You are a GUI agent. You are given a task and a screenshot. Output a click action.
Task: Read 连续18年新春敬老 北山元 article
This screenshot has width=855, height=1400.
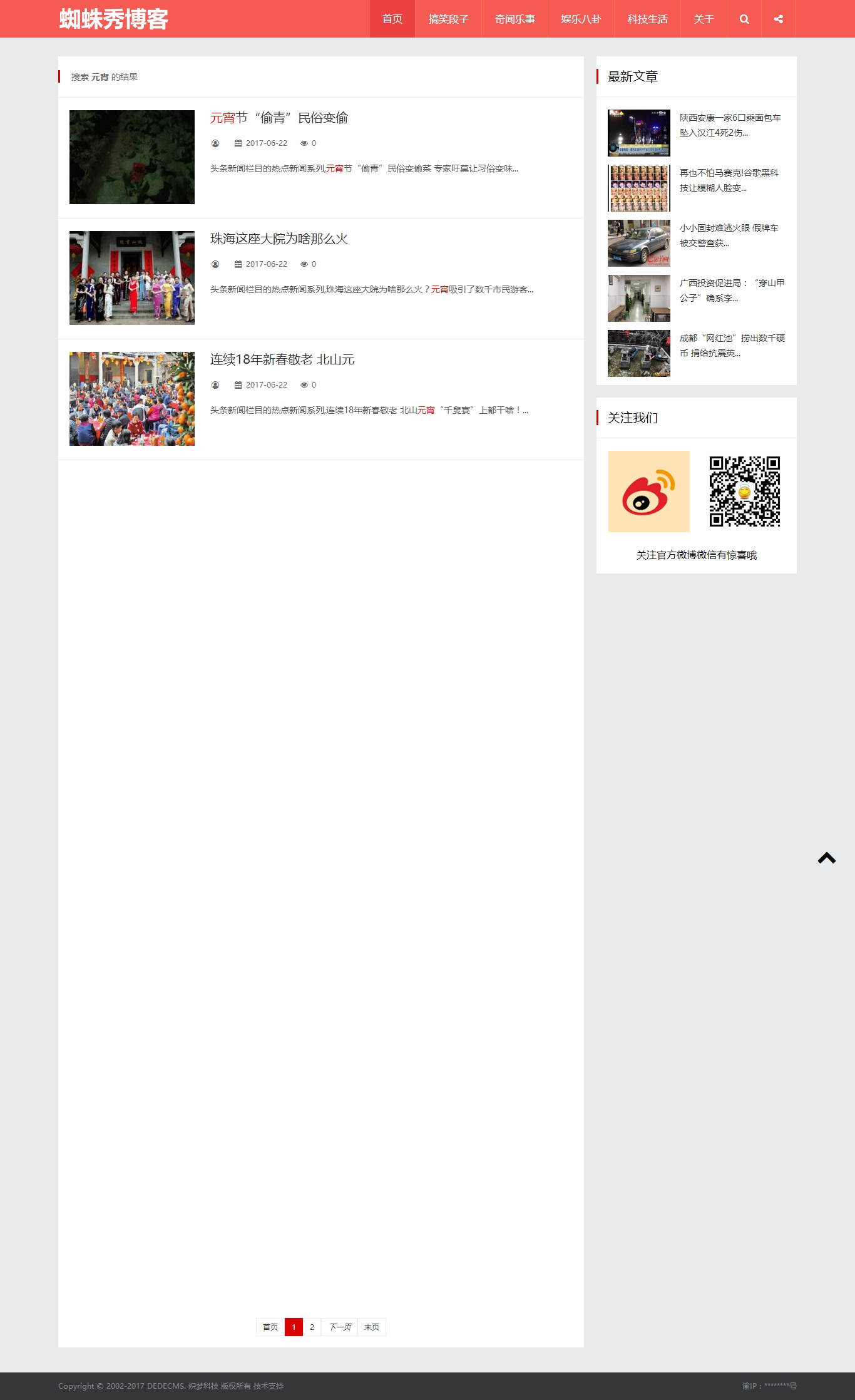coord(282,359)
